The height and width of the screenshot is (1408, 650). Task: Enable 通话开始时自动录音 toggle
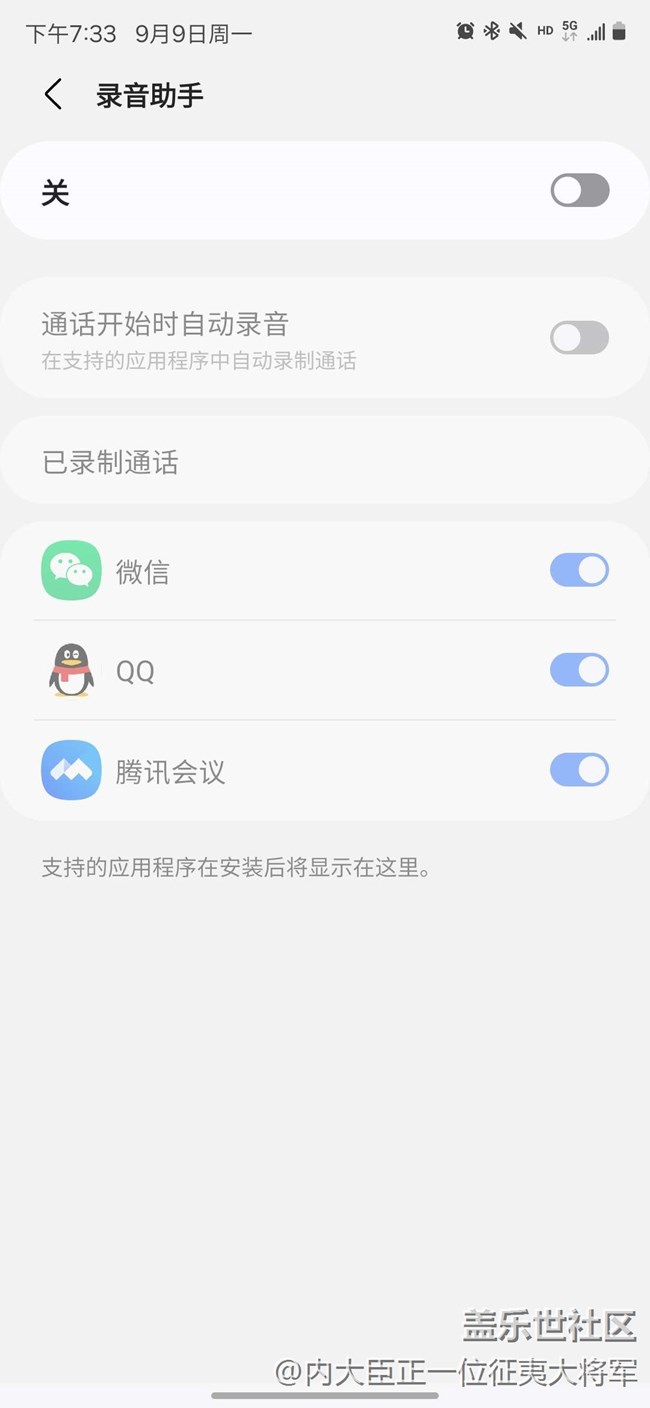tap(580, 338)
